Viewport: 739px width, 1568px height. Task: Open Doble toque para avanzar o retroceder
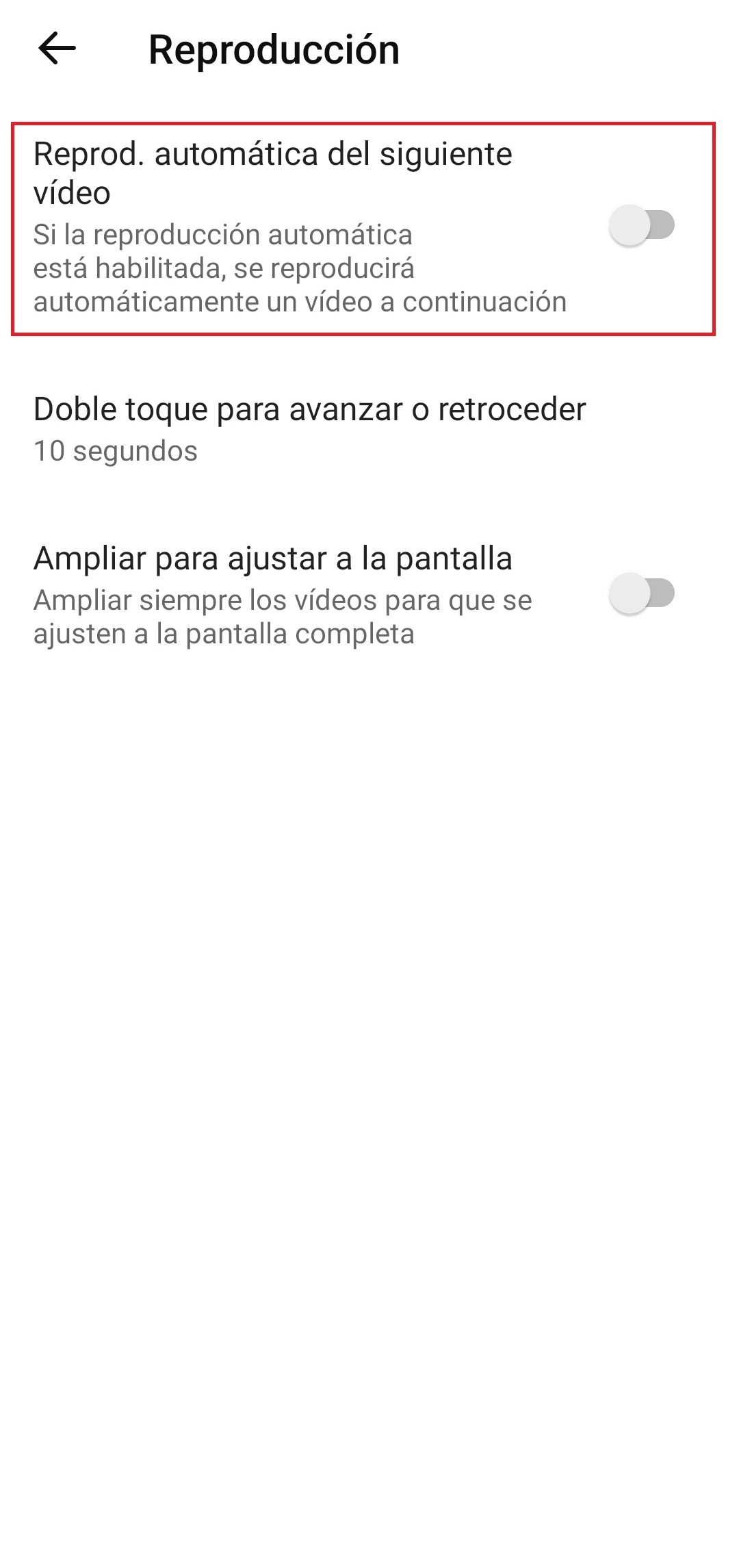click(x=309, y=428)
